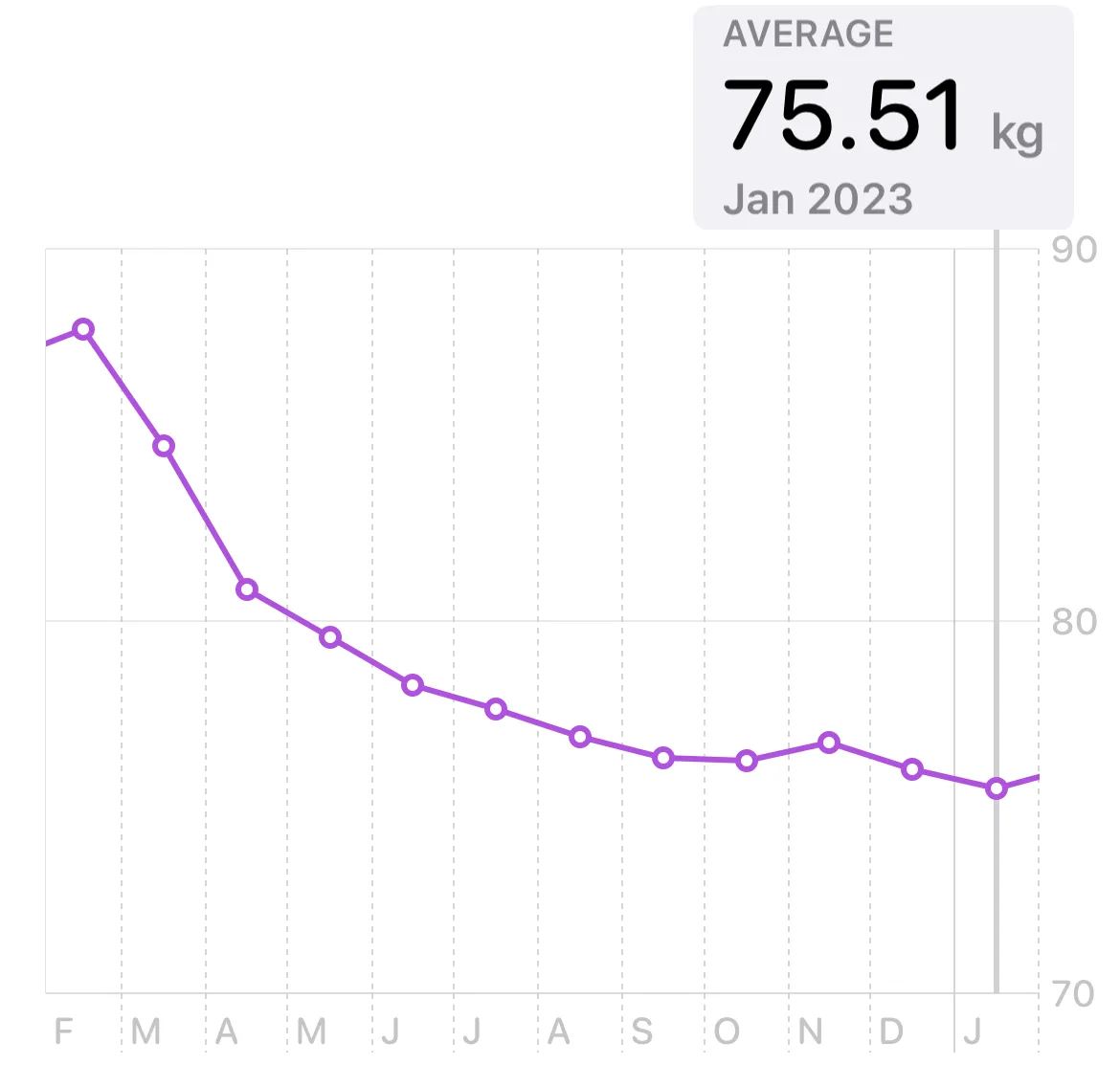Viewport: 1120px width, 1087px height.
Task: Select the March weight data point
Action: pos(164,446)
